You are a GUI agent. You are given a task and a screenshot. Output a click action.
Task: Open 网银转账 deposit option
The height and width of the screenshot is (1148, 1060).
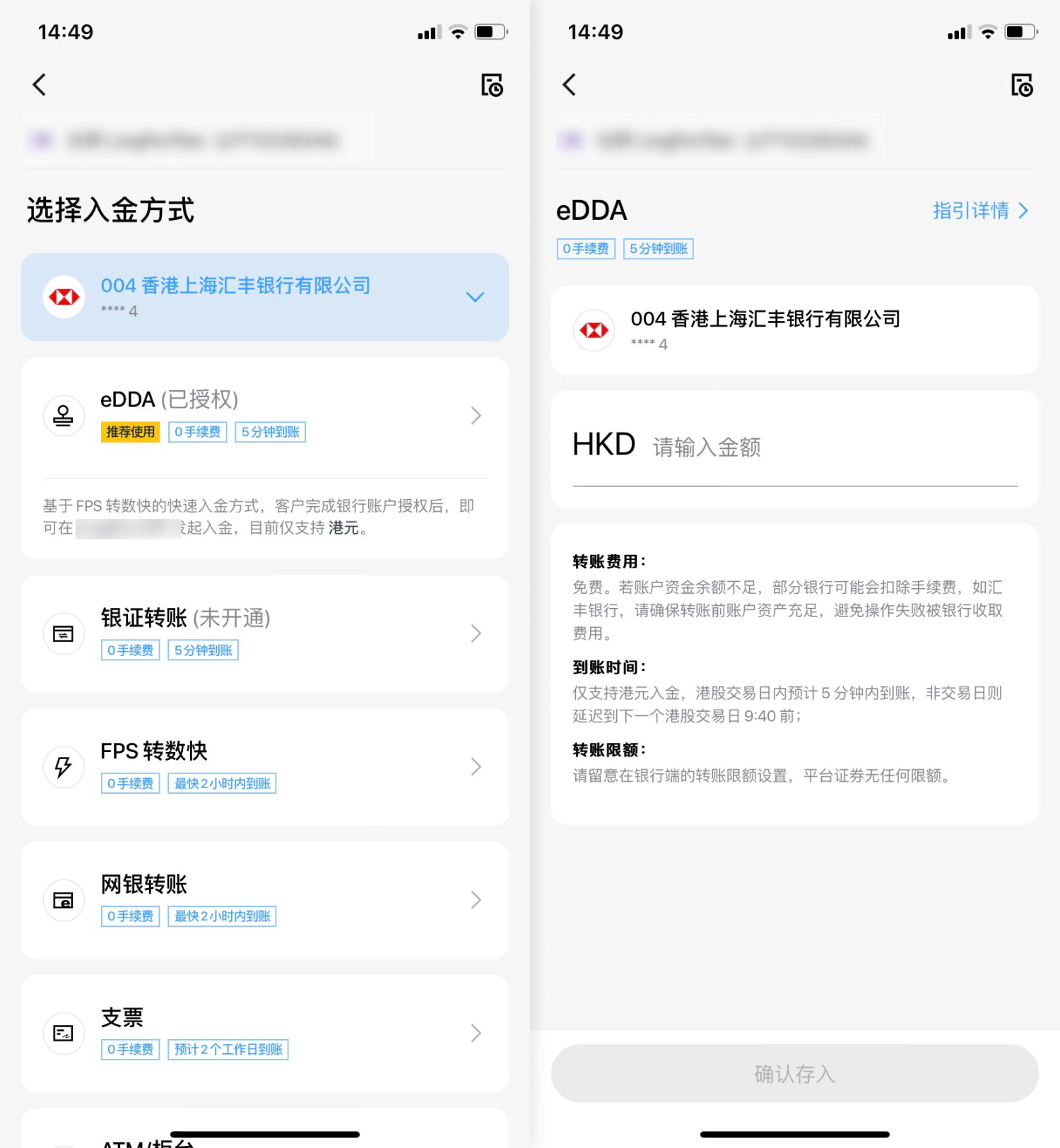tap(265, 900)
